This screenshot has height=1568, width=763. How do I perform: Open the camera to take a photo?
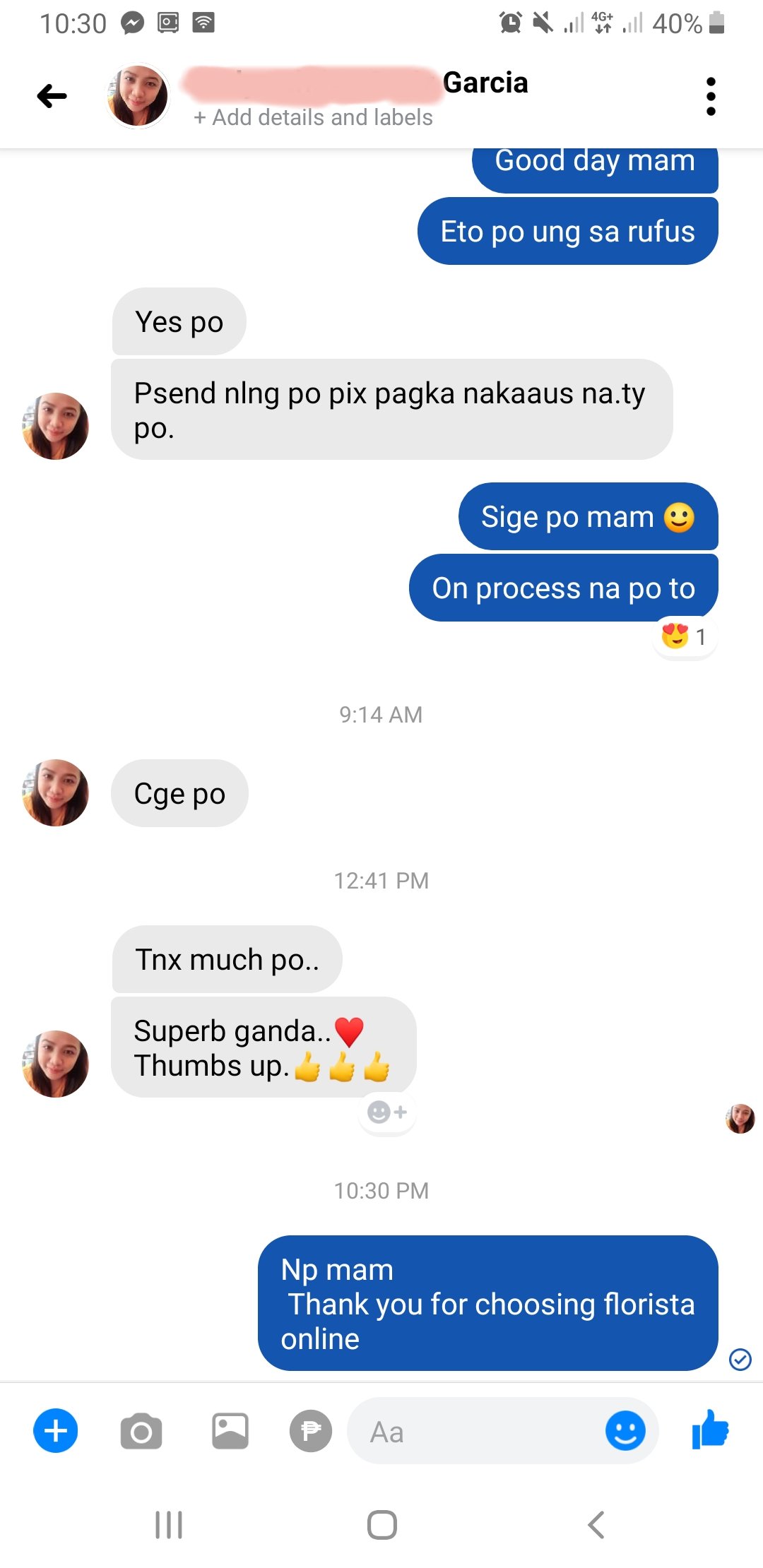click(x=141, y=1432)
